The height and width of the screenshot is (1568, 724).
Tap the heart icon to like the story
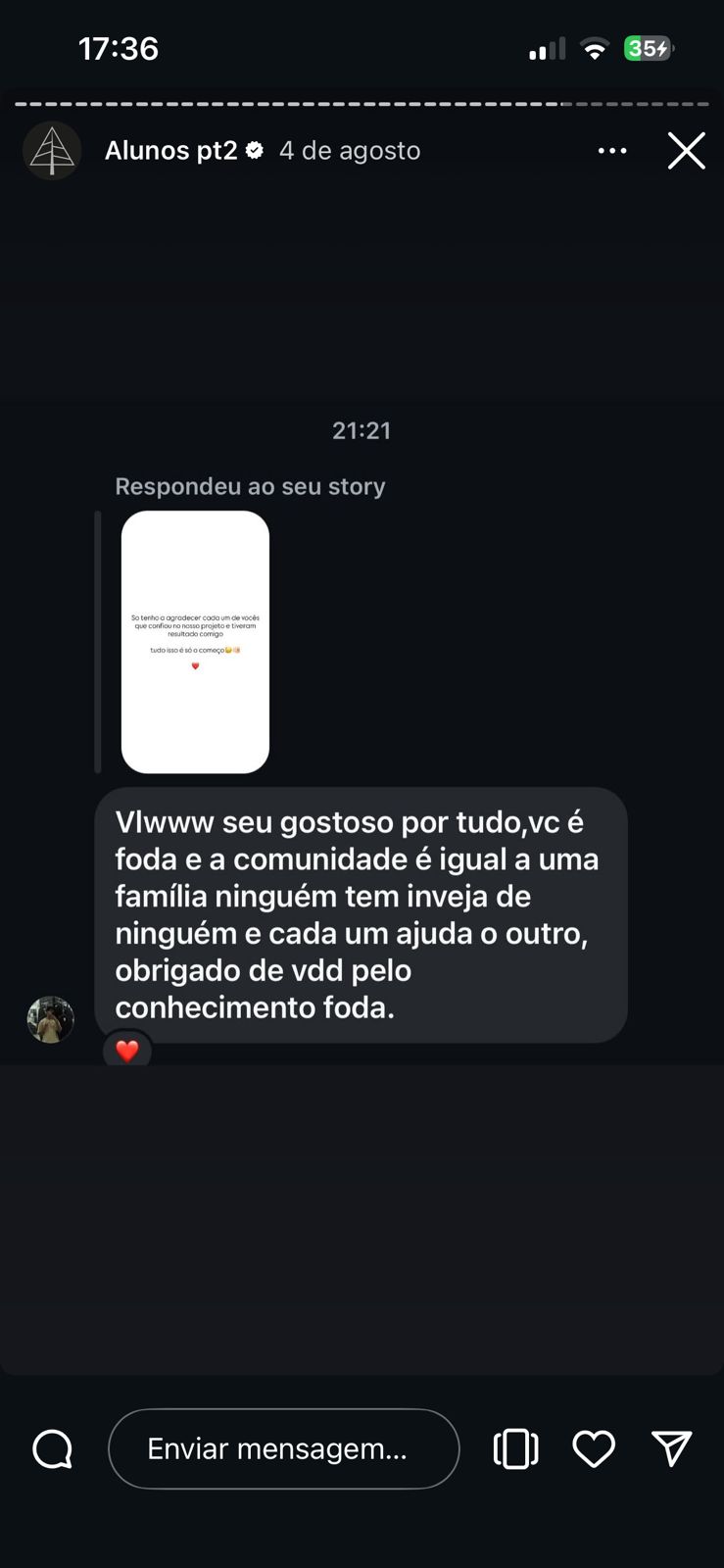click(x=594, y=1448)
